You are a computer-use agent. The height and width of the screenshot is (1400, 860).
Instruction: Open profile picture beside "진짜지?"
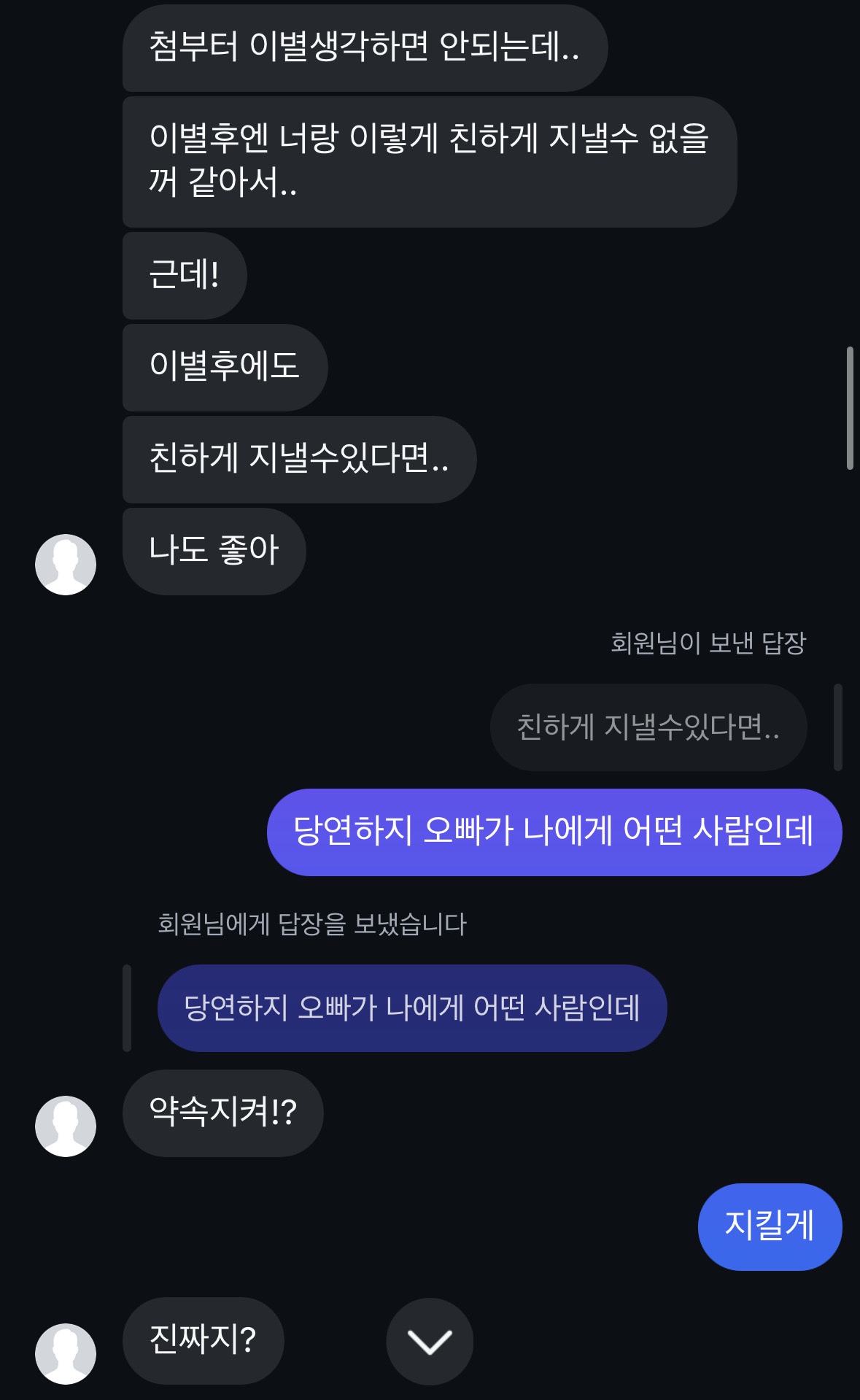click(66, 1353)
